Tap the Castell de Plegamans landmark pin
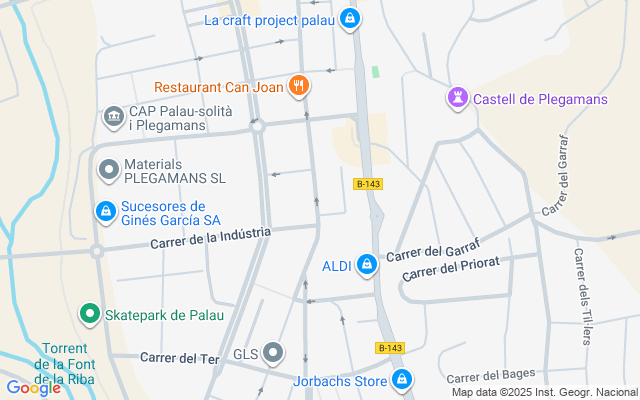Screen dimensions: 640x400 pyautogui.click(x=459, y=97)
